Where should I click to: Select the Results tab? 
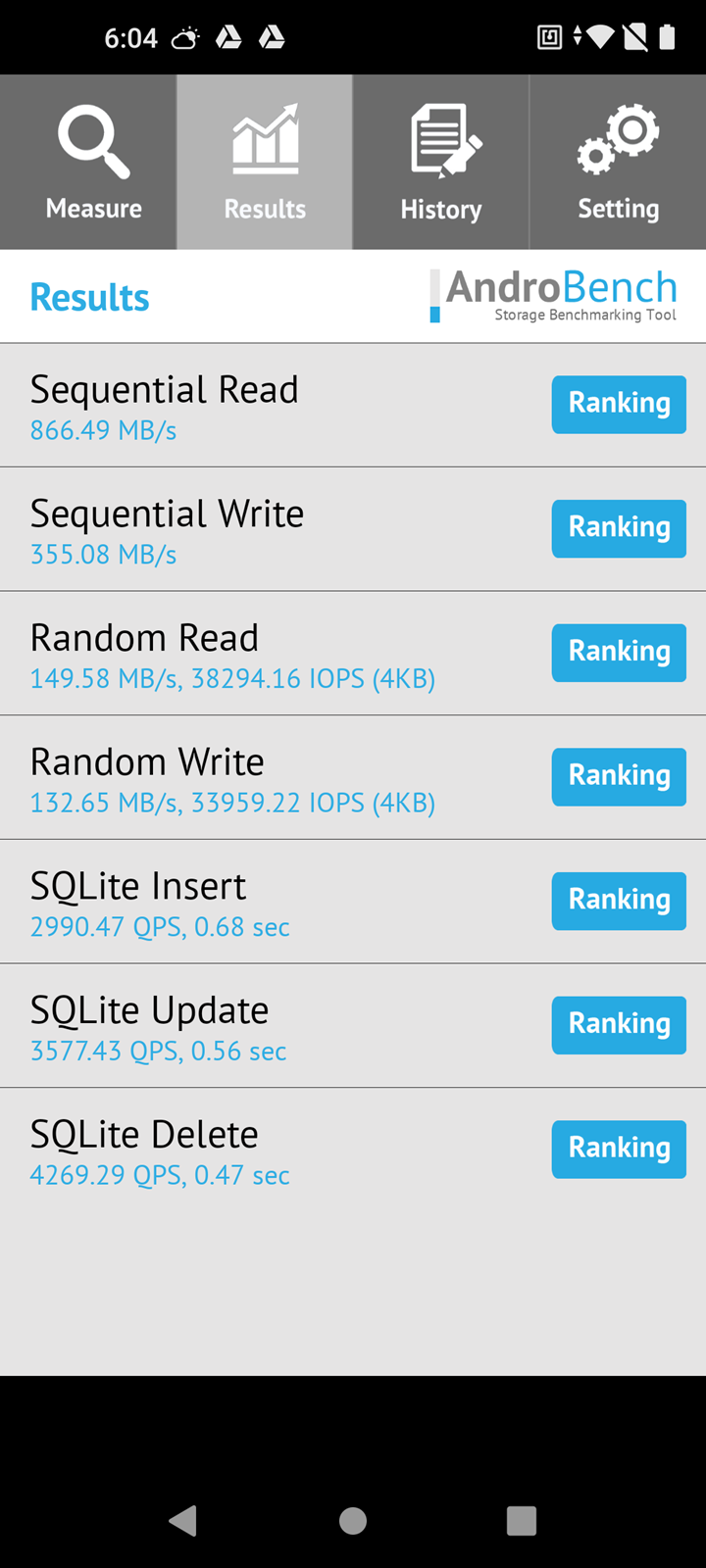[265, 163]
